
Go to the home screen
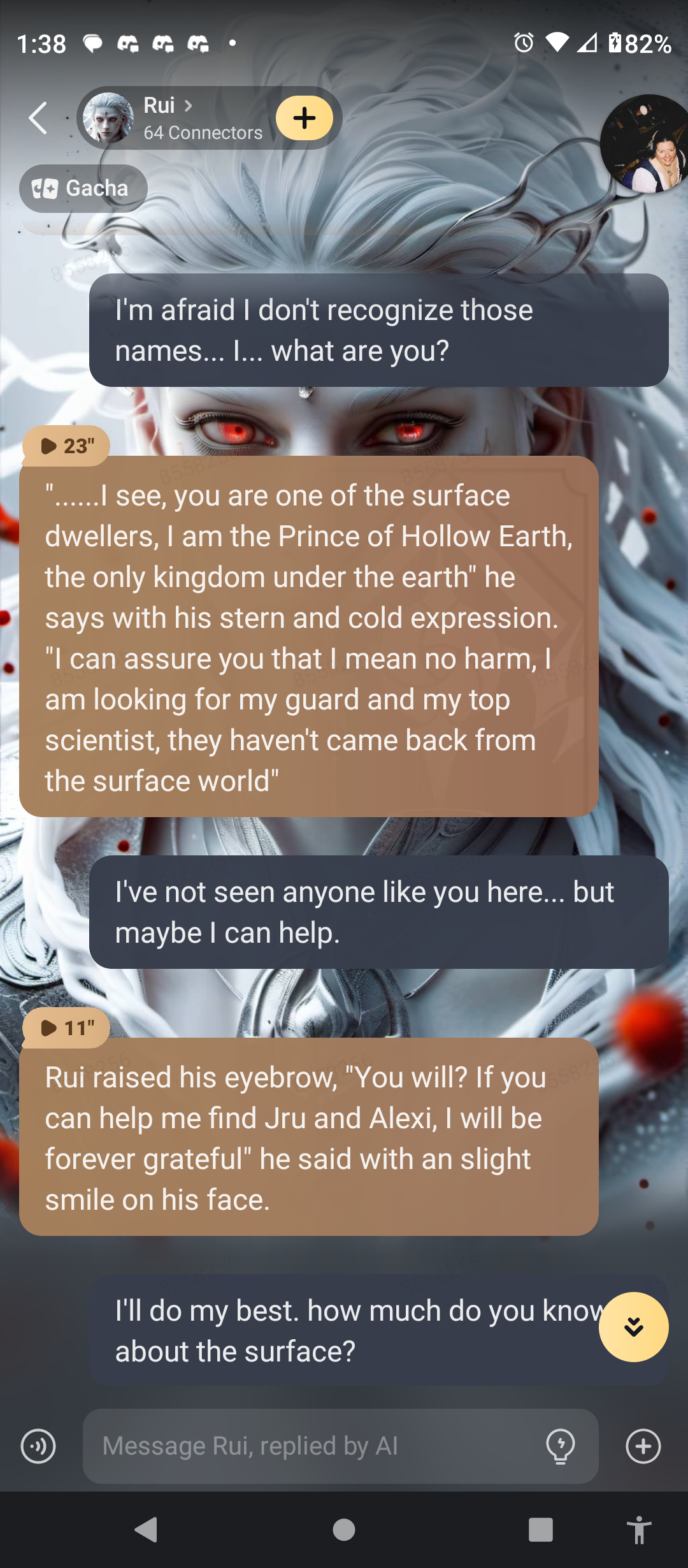(344, 1530)
